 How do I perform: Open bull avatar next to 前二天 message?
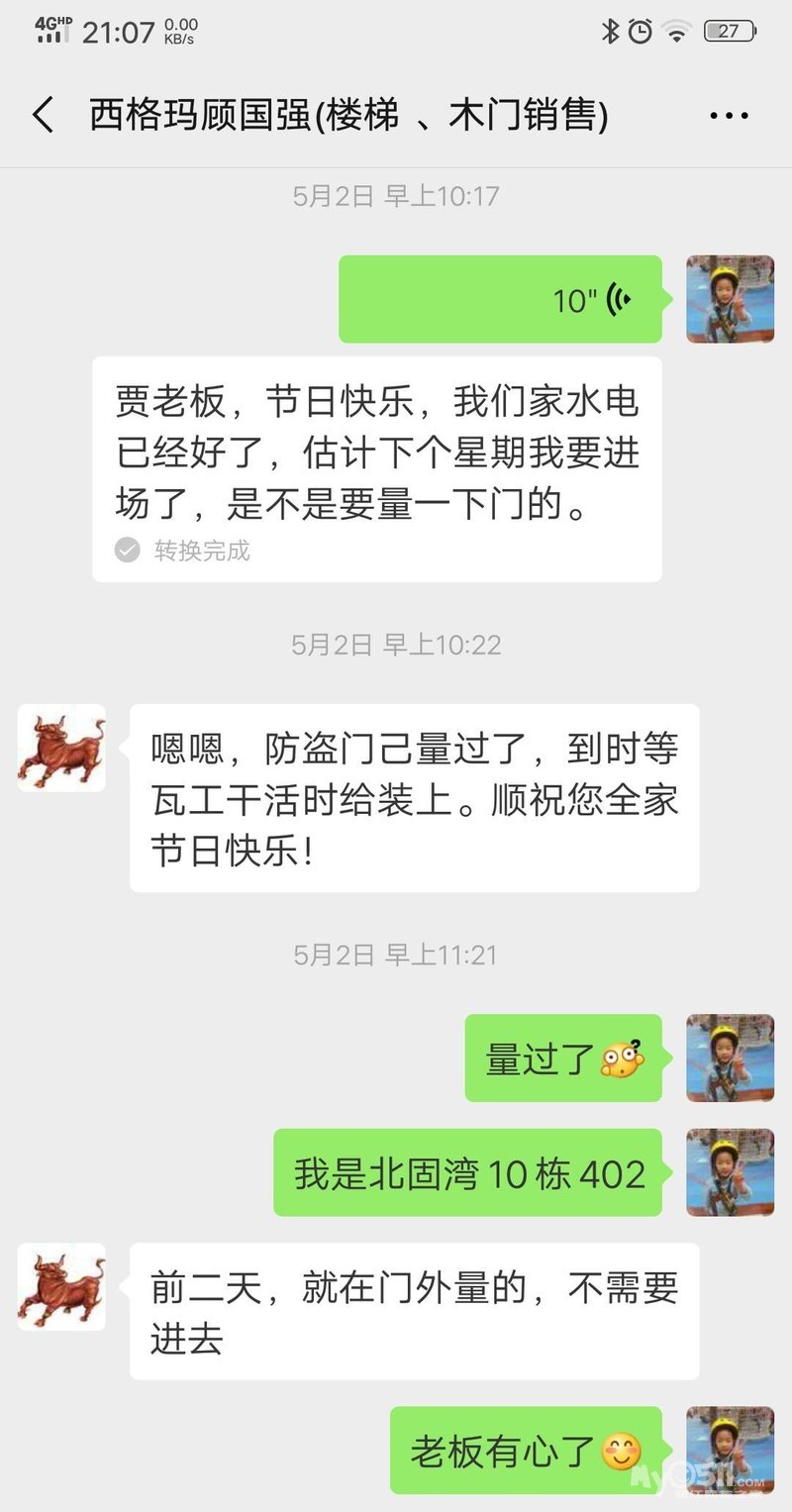[61, 1286]
